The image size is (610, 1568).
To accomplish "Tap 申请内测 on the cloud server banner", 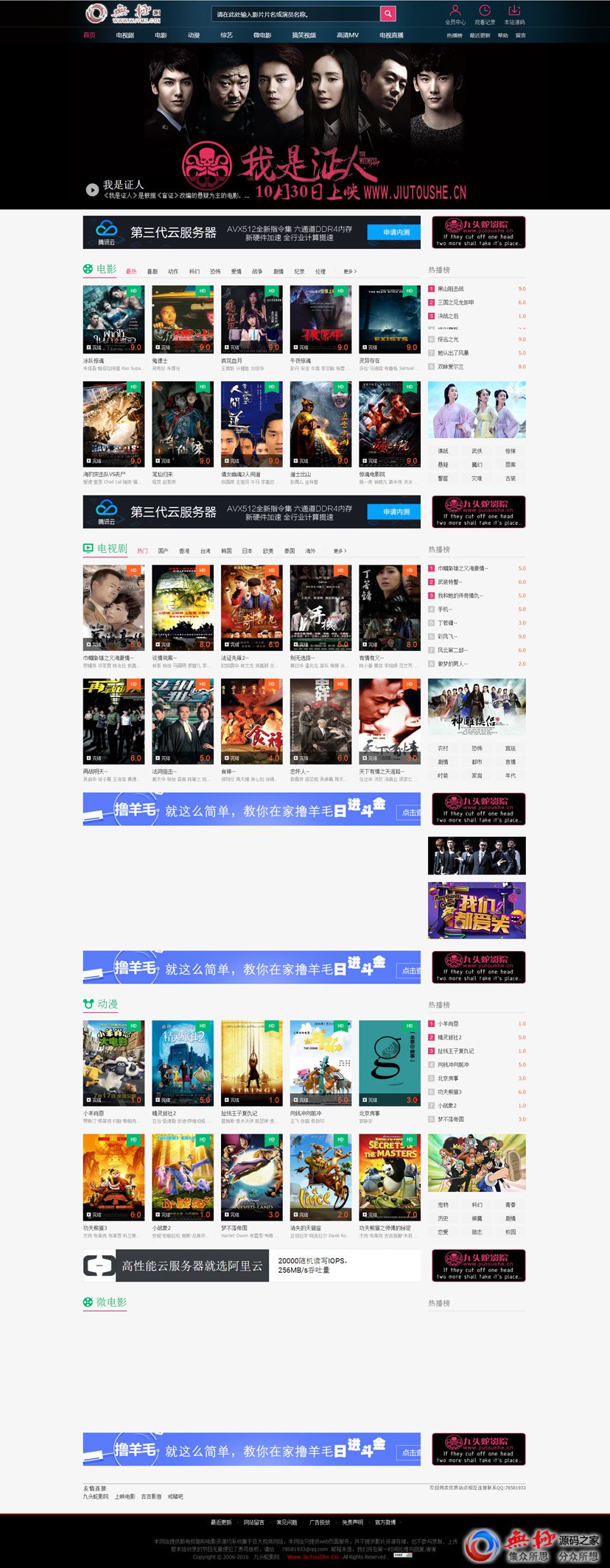I will pos(396,233).
